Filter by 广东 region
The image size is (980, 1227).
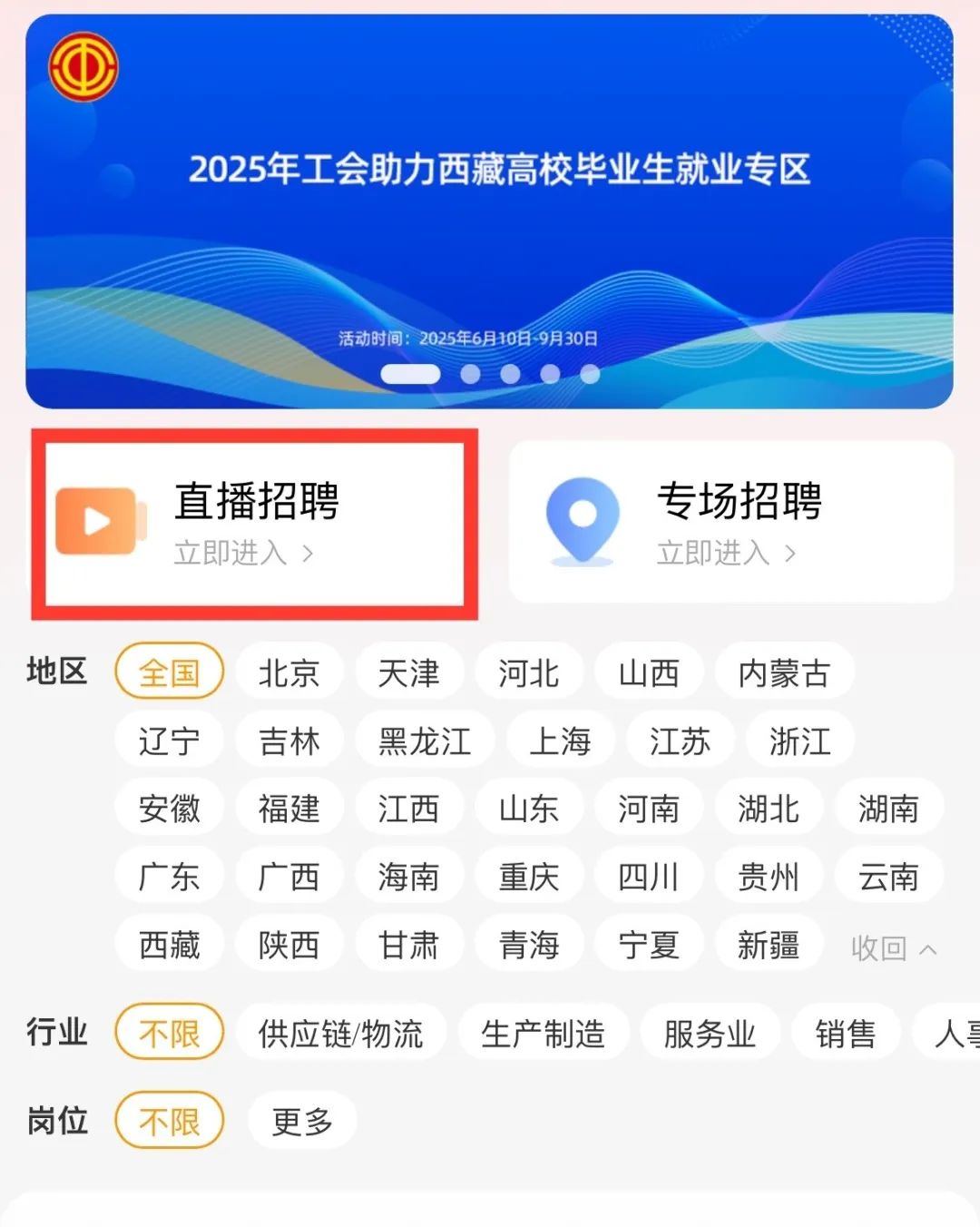click(x=169, y=876)
